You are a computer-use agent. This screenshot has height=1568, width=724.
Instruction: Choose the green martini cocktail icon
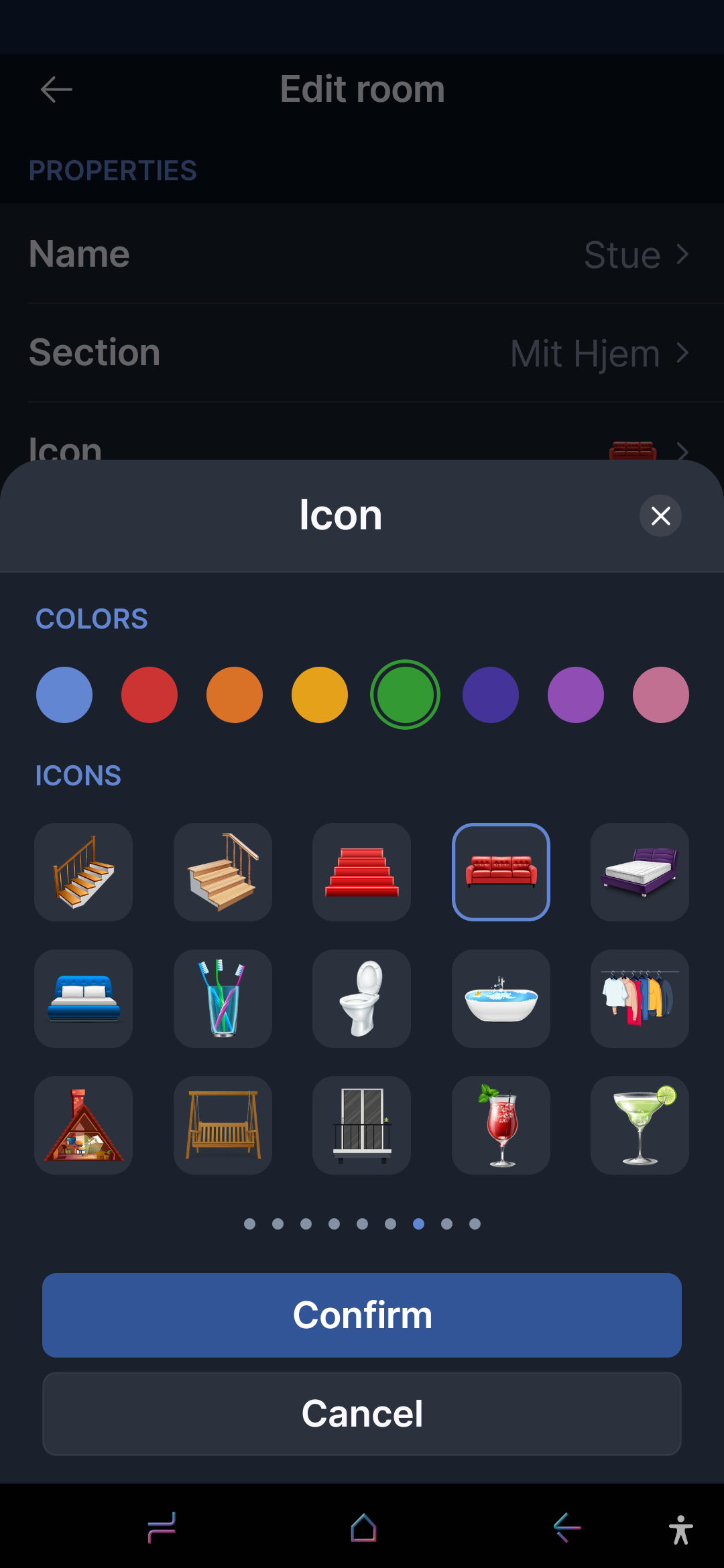pos(640,1125)
